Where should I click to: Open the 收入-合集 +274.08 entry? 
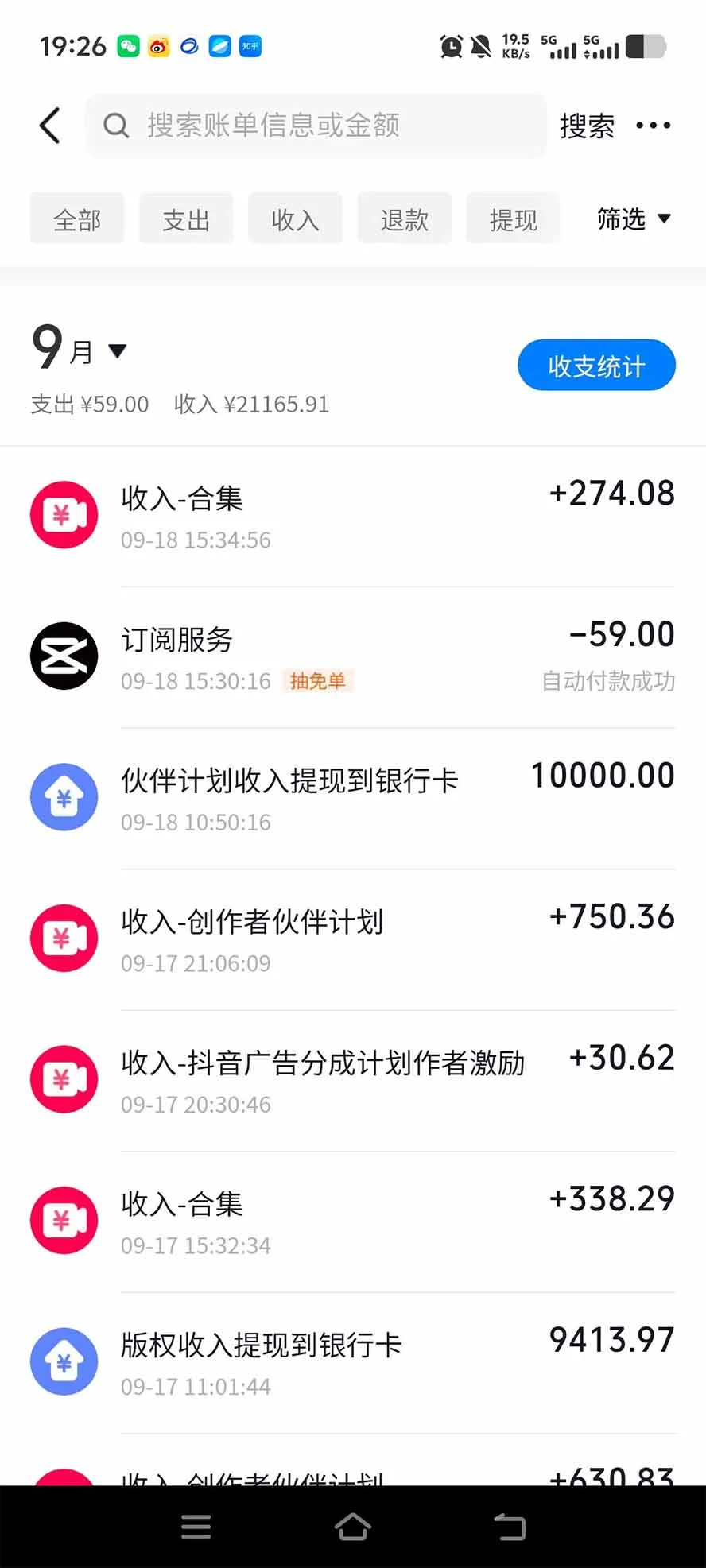pos(353,516)
